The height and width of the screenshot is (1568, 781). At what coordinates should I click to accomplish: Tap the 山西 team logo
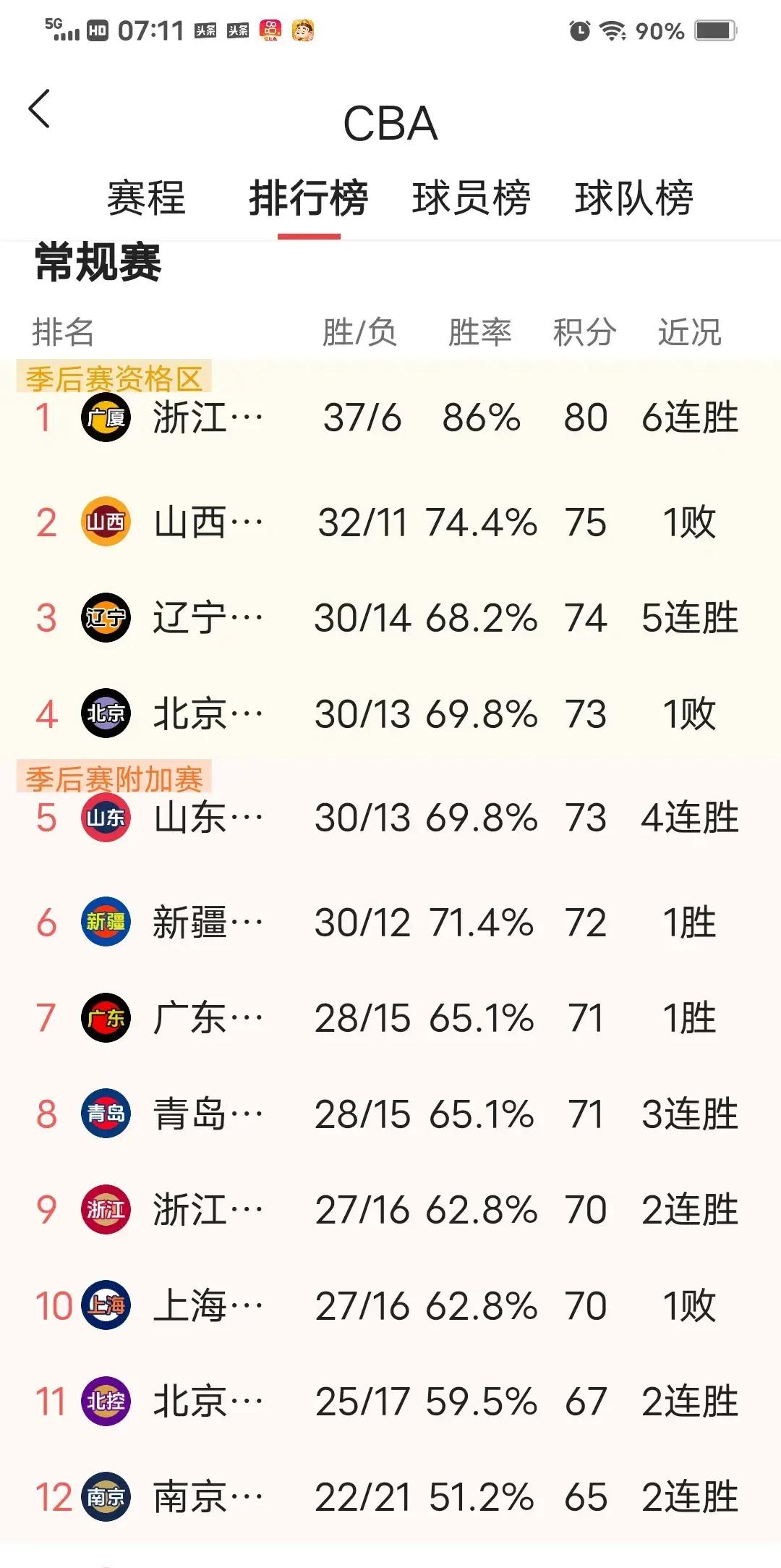click(x=106, y=524)
